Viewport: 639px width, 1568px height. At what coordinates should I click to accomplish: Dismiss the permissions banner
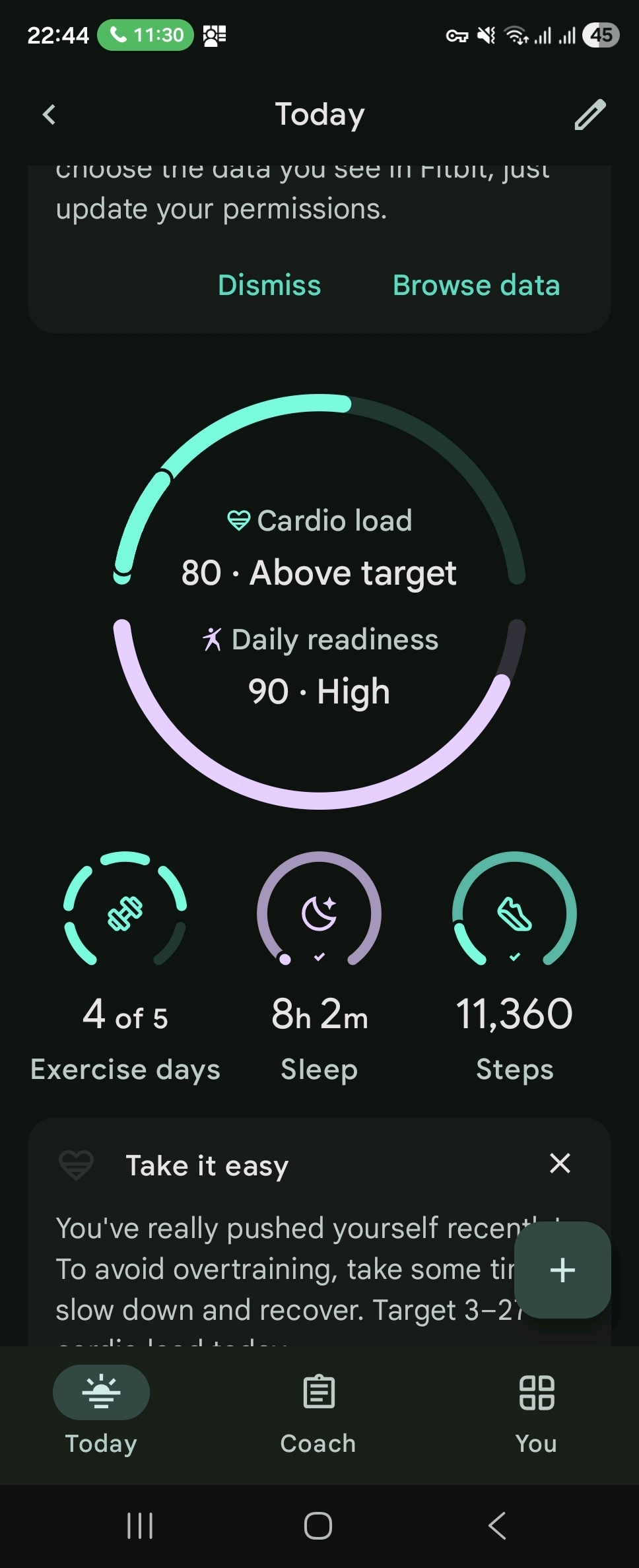click(269, 286)
